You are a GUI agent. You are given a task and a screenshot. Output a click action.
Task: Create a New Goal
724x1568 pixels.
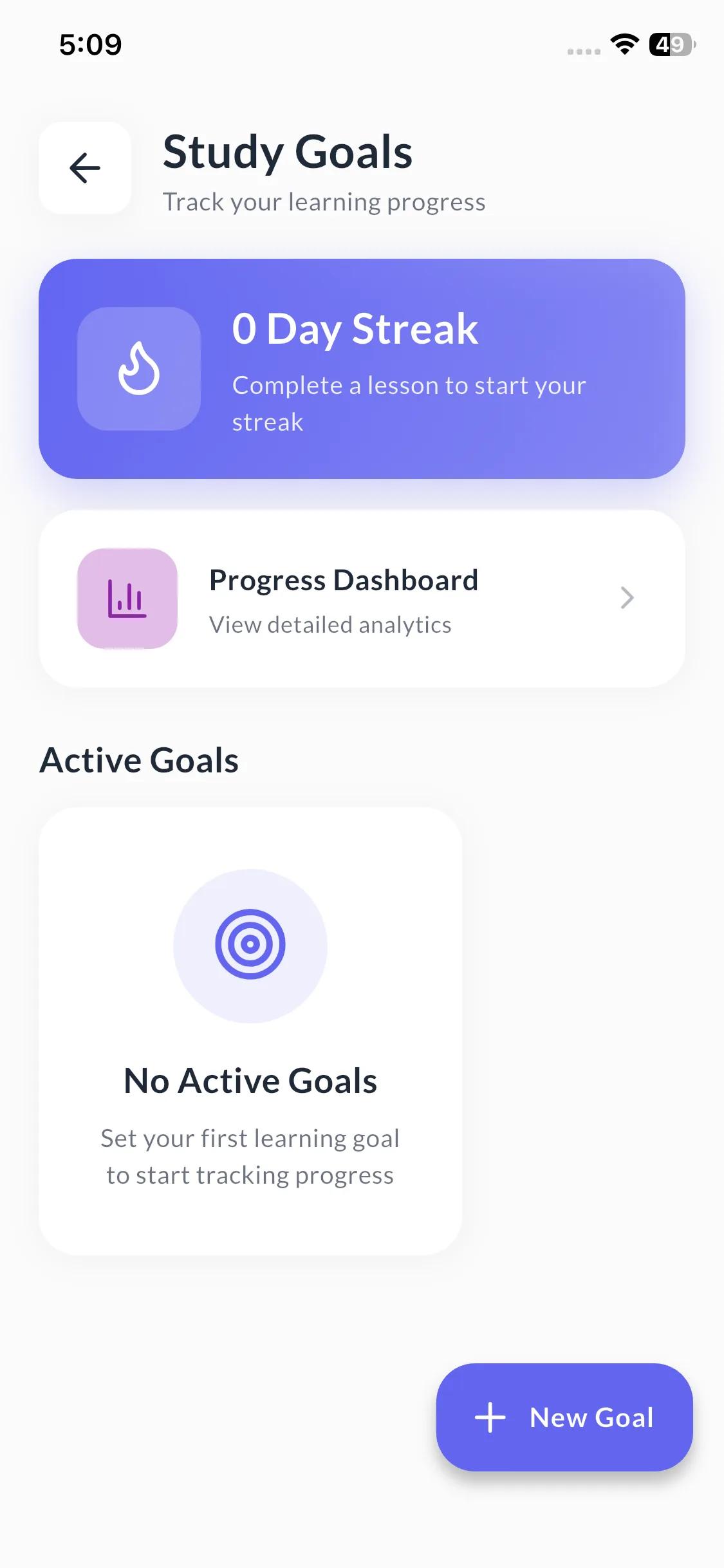point(564,1417)
